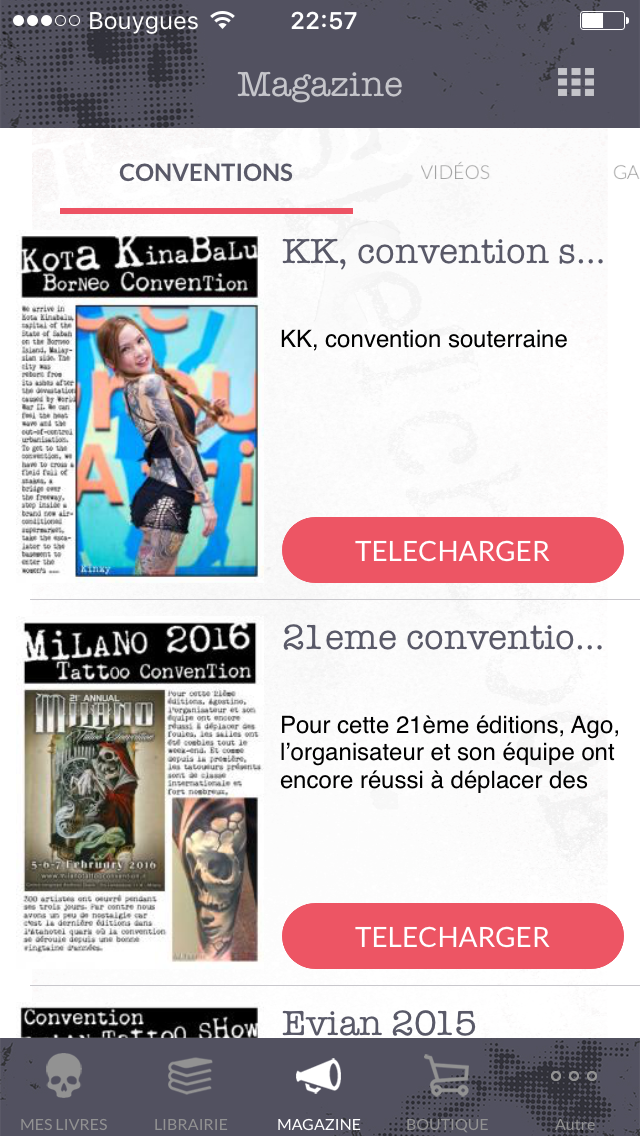The image size is (640, 1136).
Task: Open the Boutique tab
Action: (x=447, y=1092)
